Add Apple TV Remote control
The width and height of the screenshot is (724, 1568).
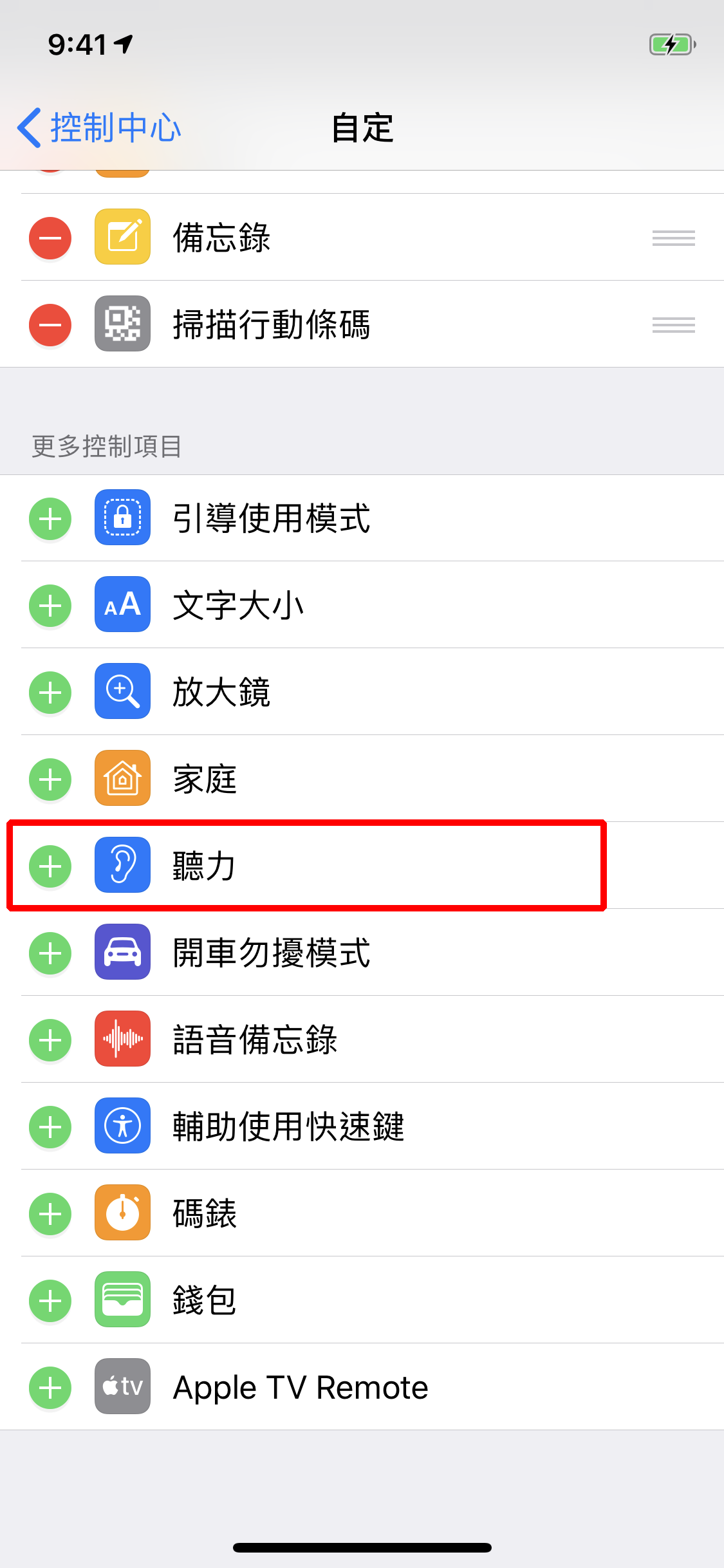[50, 1388]
